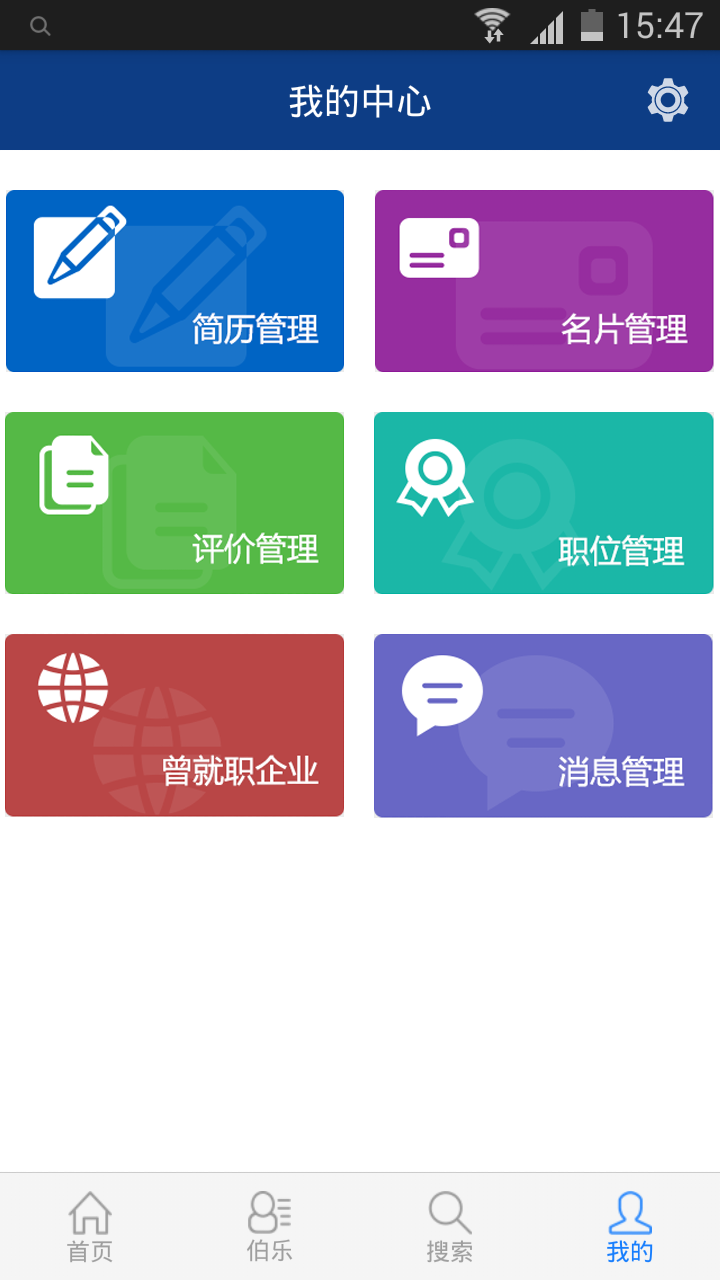The width and height of the screenshot is (720, 1280).
Task: Open the 伯乐 section
Action: [268, 1225]
